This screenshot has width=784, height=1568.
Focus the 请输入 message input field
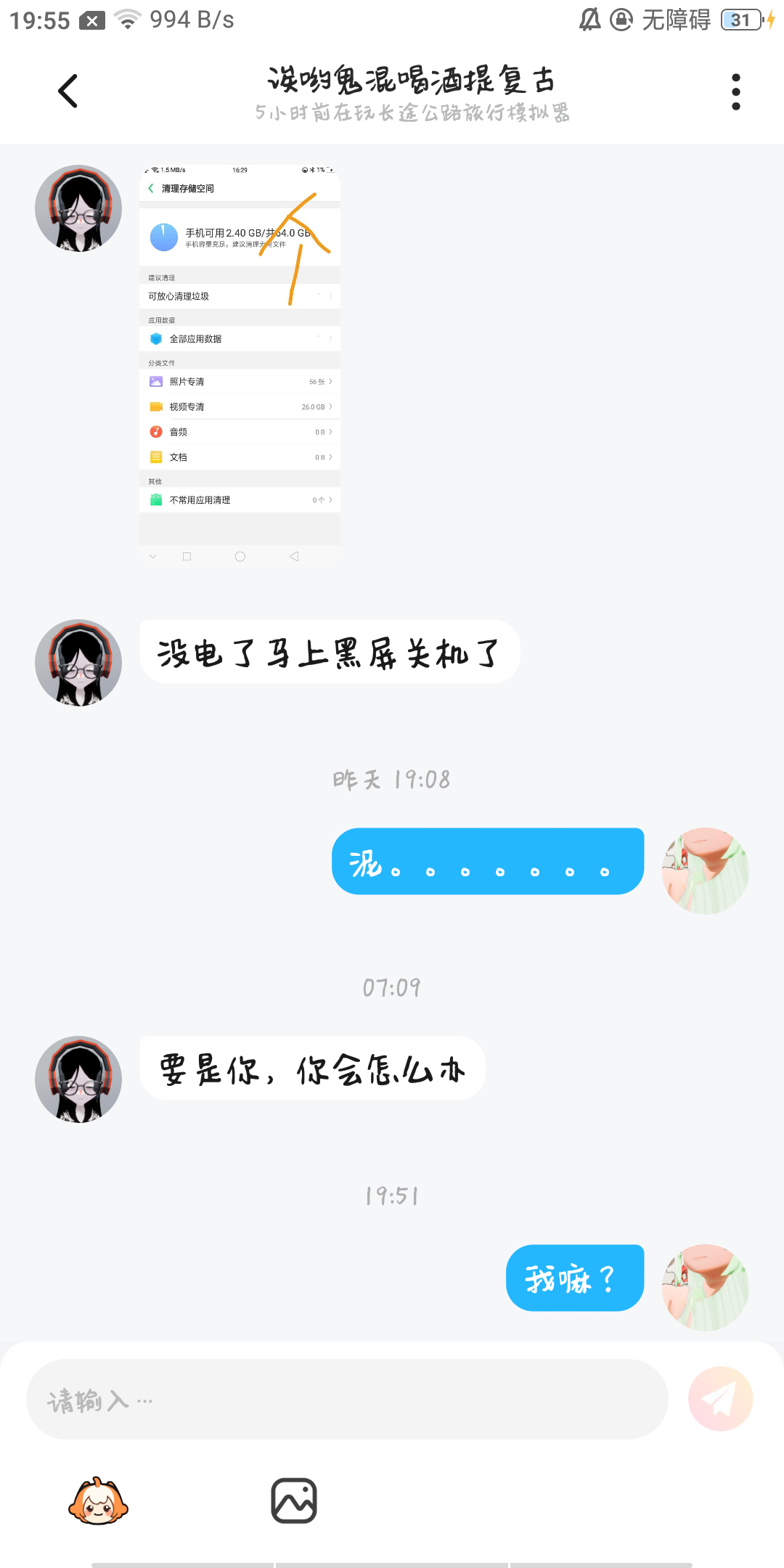pos(347,1400)
